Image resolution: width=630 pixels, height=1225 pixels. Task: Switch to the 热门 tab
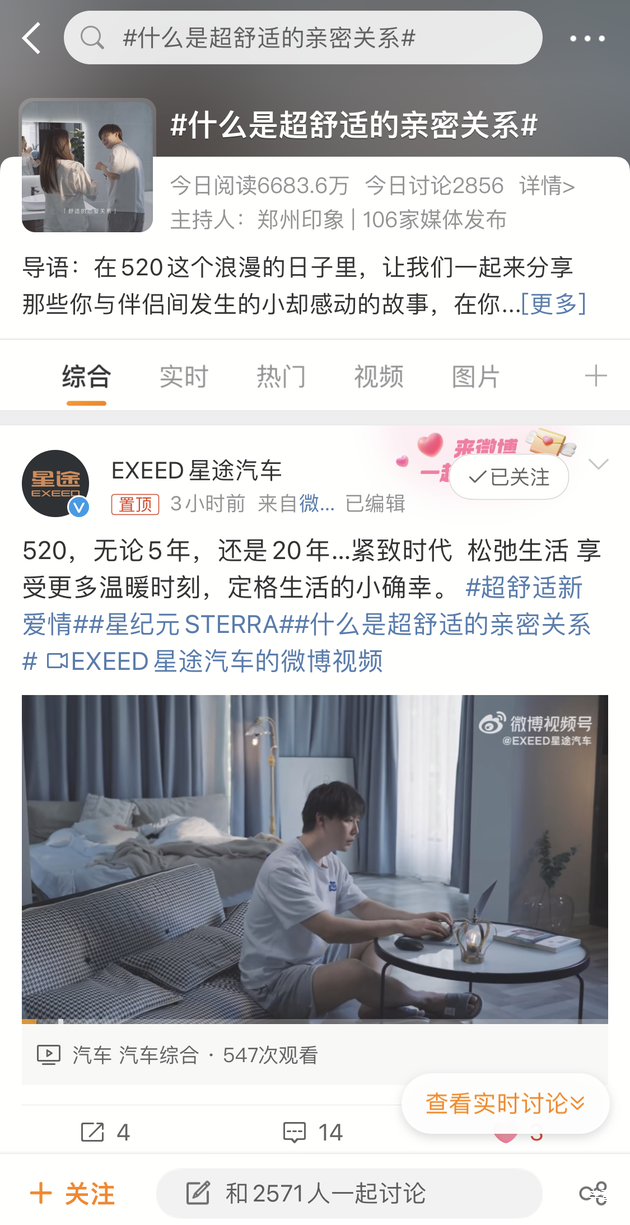click(x=281, y=377)
